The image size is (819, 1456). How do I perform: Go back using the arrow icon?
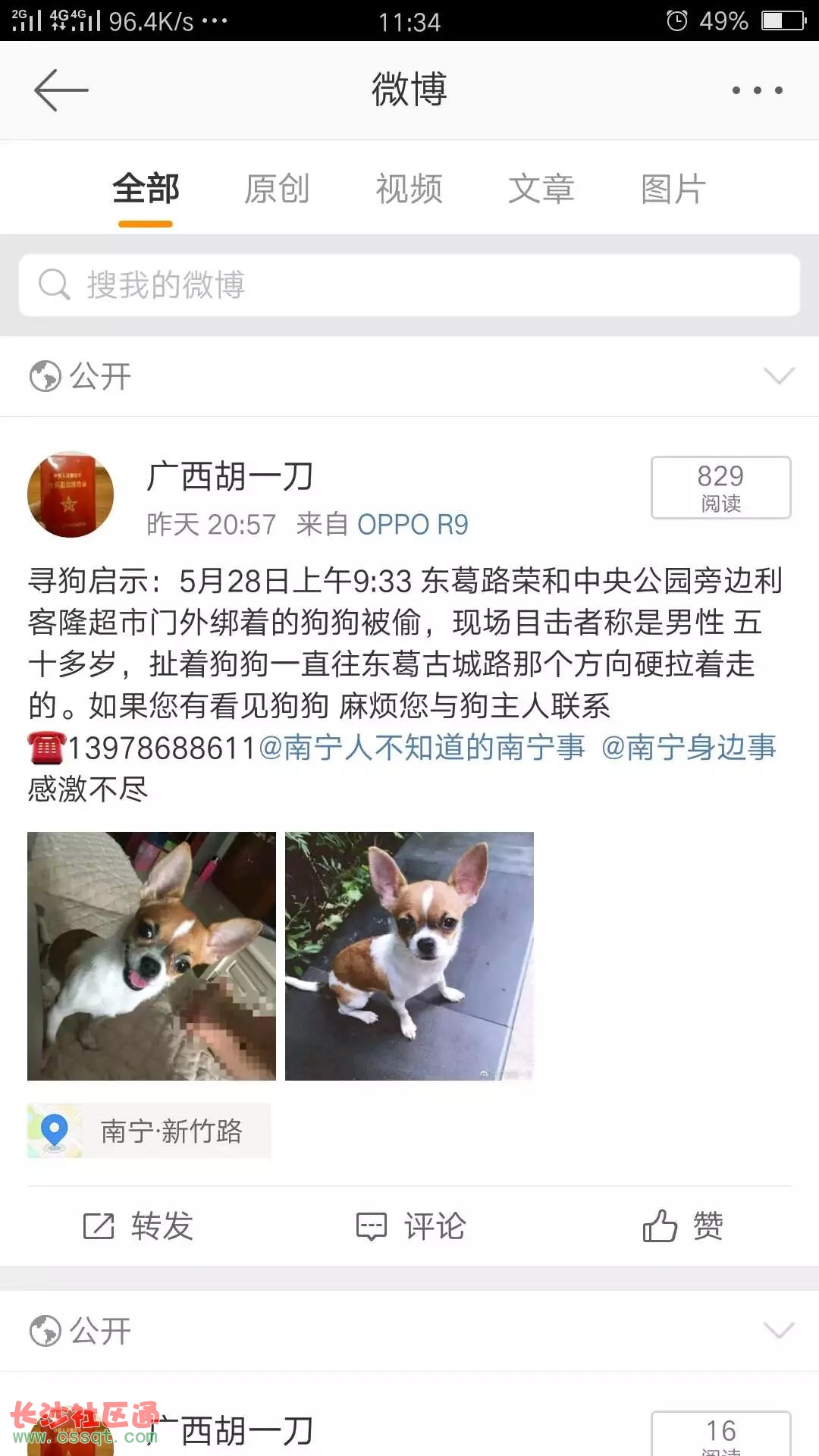[61, 90]
